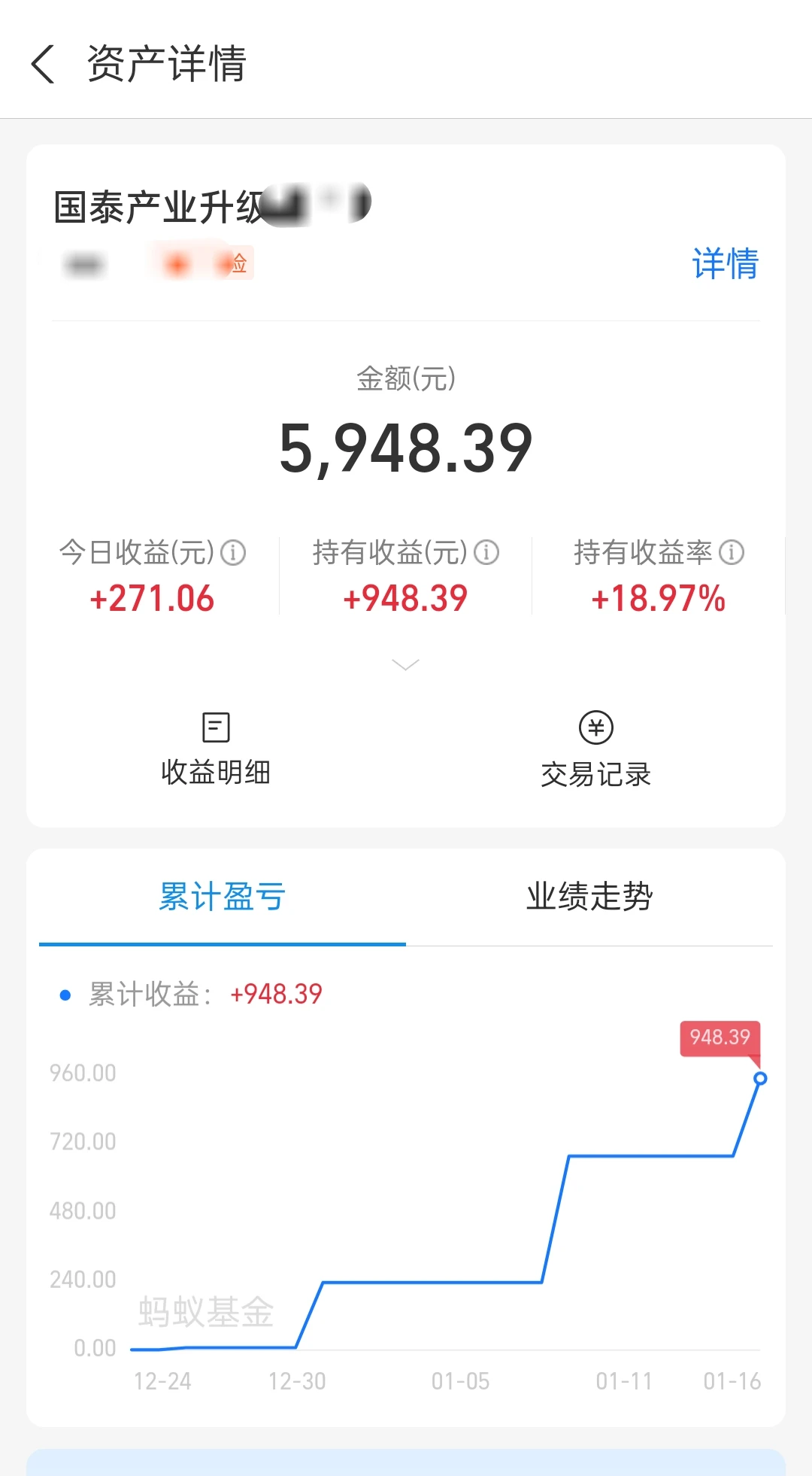The image size is (812, 1476).
Task: Click the info icon next to 持有收益
Action: click(486, 551)
